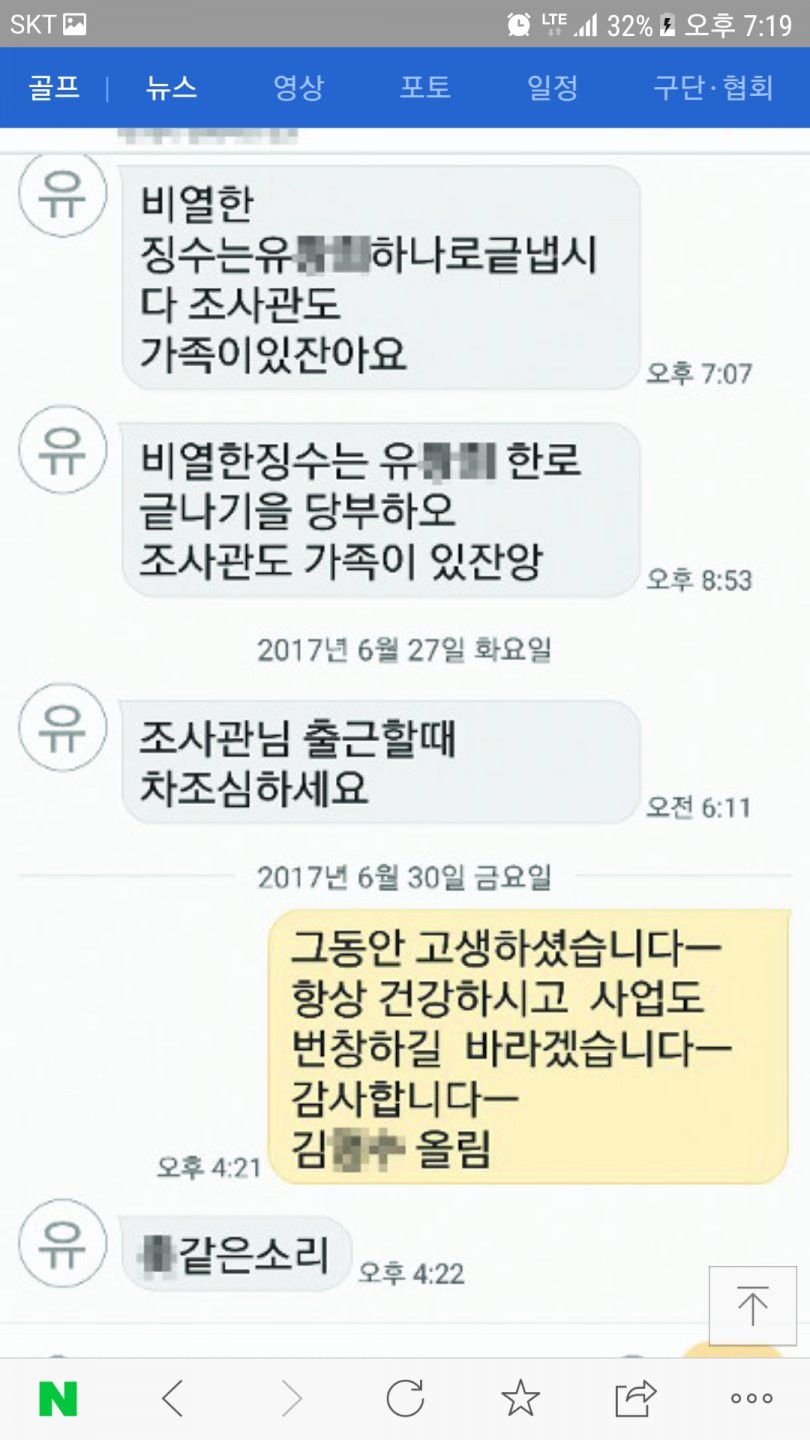Go back with the browser back arrow
The width and height of the screenshot is (810, 1440).
click(x=173, y=1398)
